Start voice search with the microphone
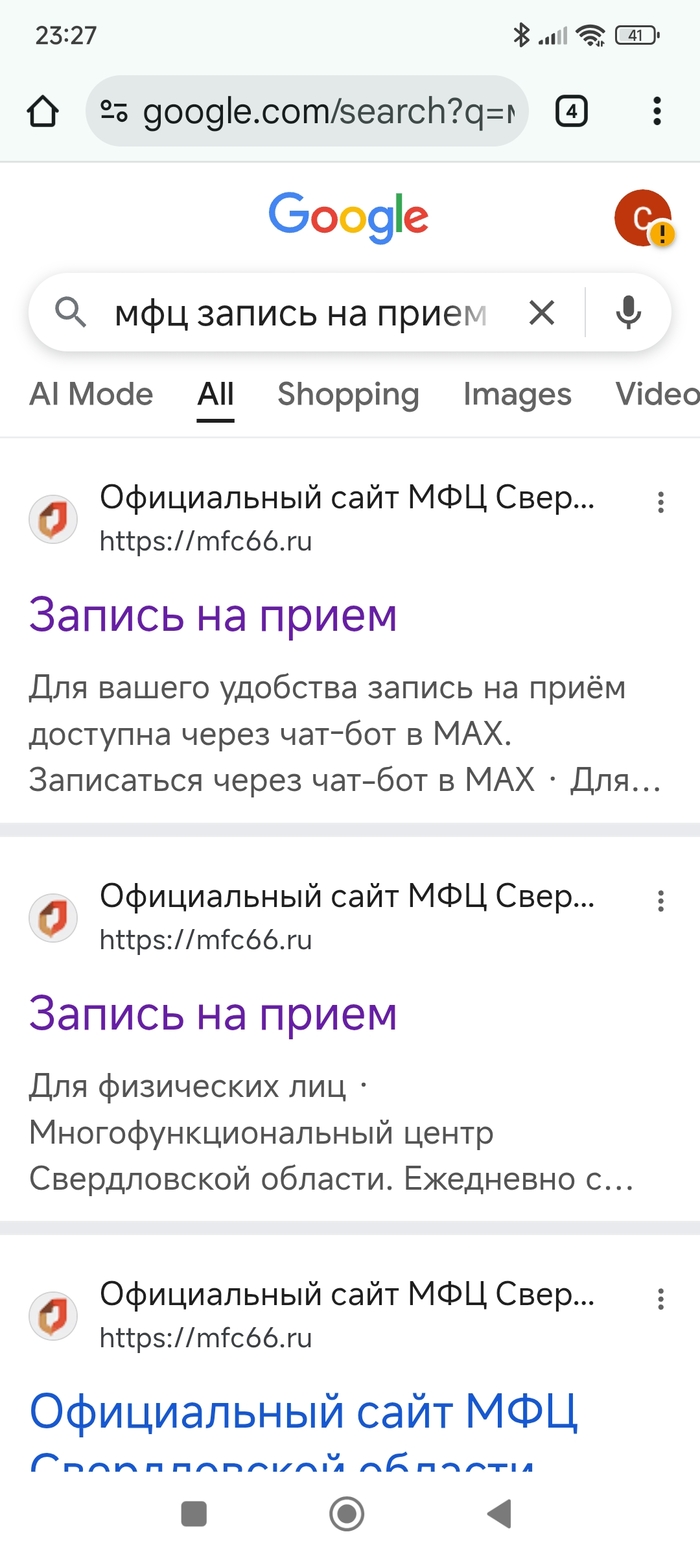 [628, 314]
